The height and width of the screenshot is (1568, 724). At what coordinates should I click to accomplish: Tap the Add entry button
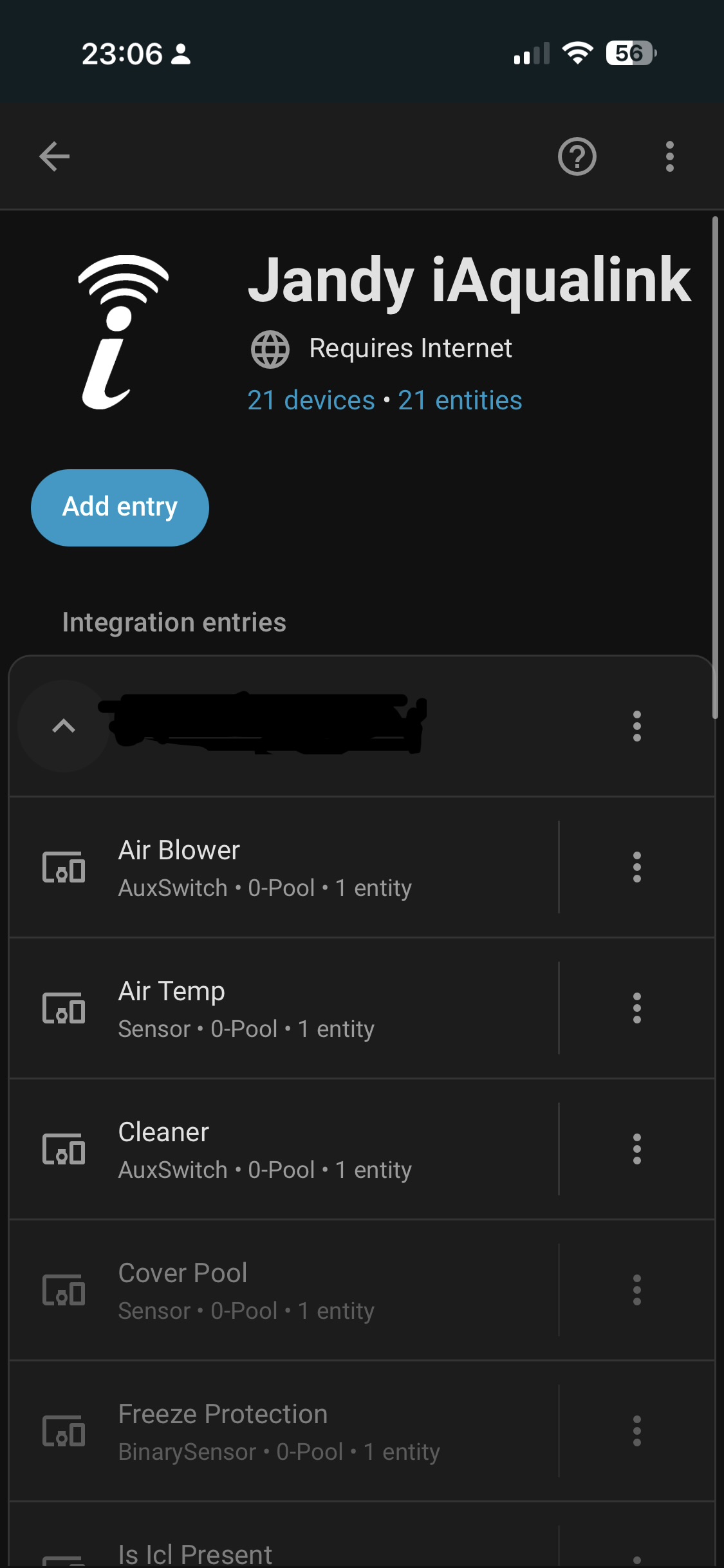coord(120,507)
